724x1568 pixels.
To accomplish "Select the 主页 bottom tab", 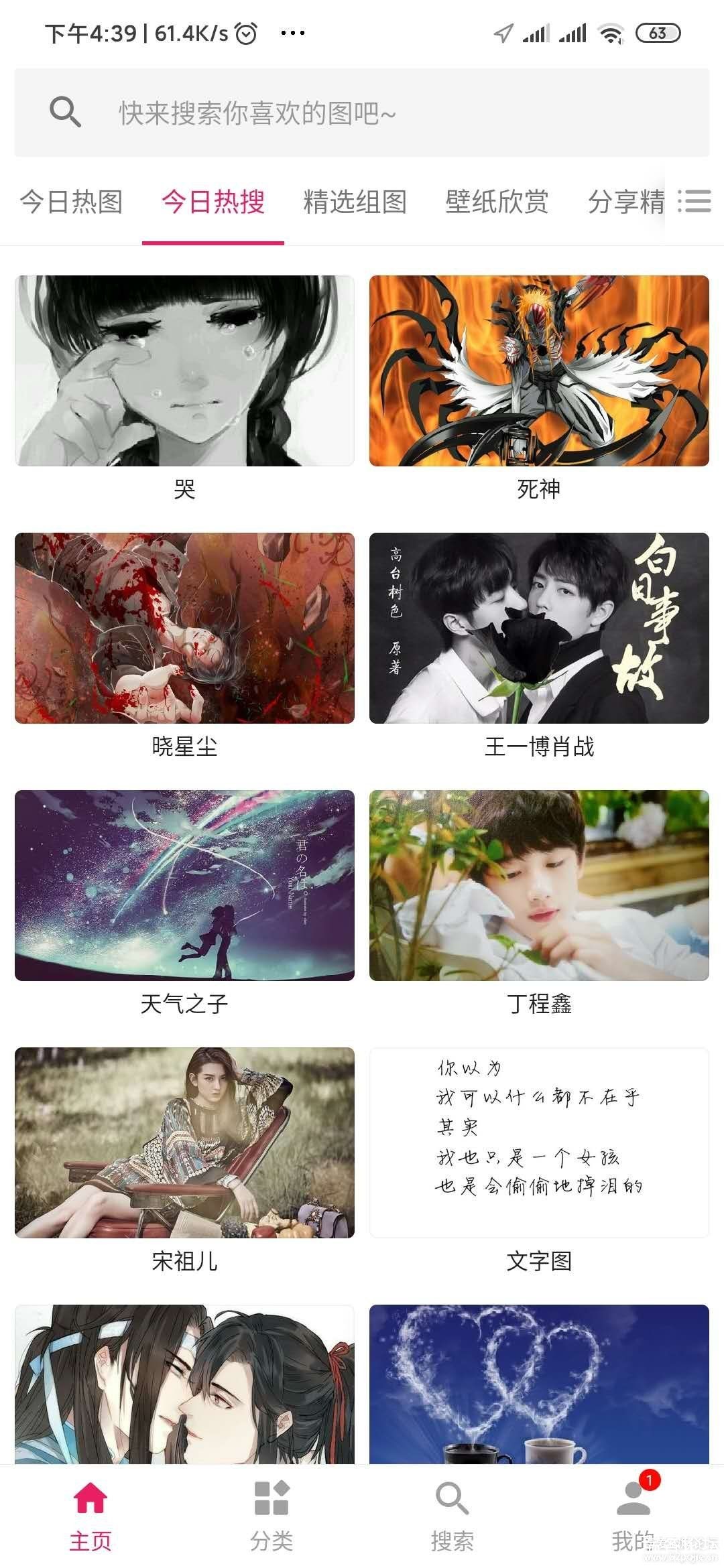I will 90,1516.
